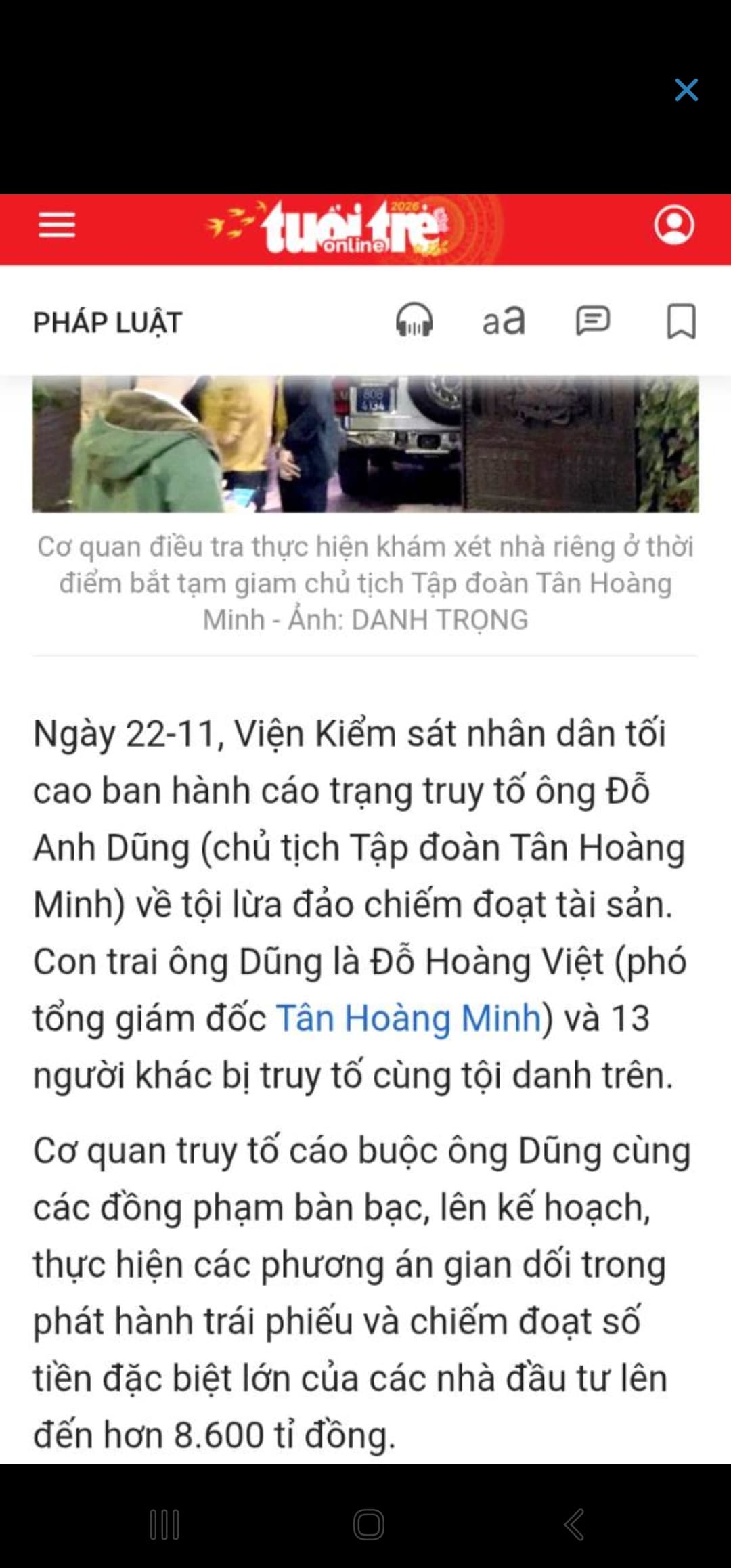Listen to the article audio
Screen dimensions: 731x1568
tap(414, 320)
